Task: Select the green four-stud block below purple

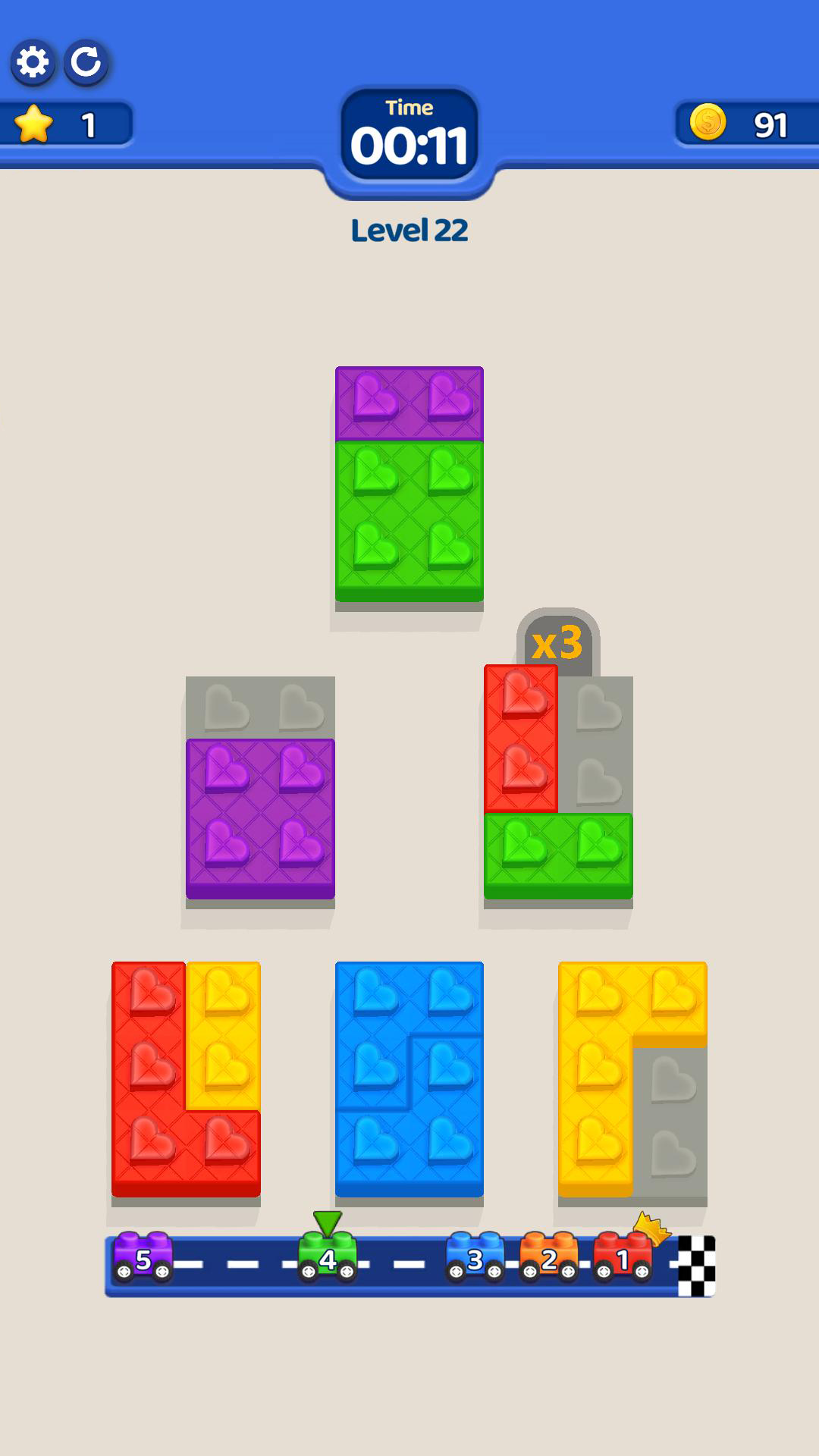Action: coord(409,520)
